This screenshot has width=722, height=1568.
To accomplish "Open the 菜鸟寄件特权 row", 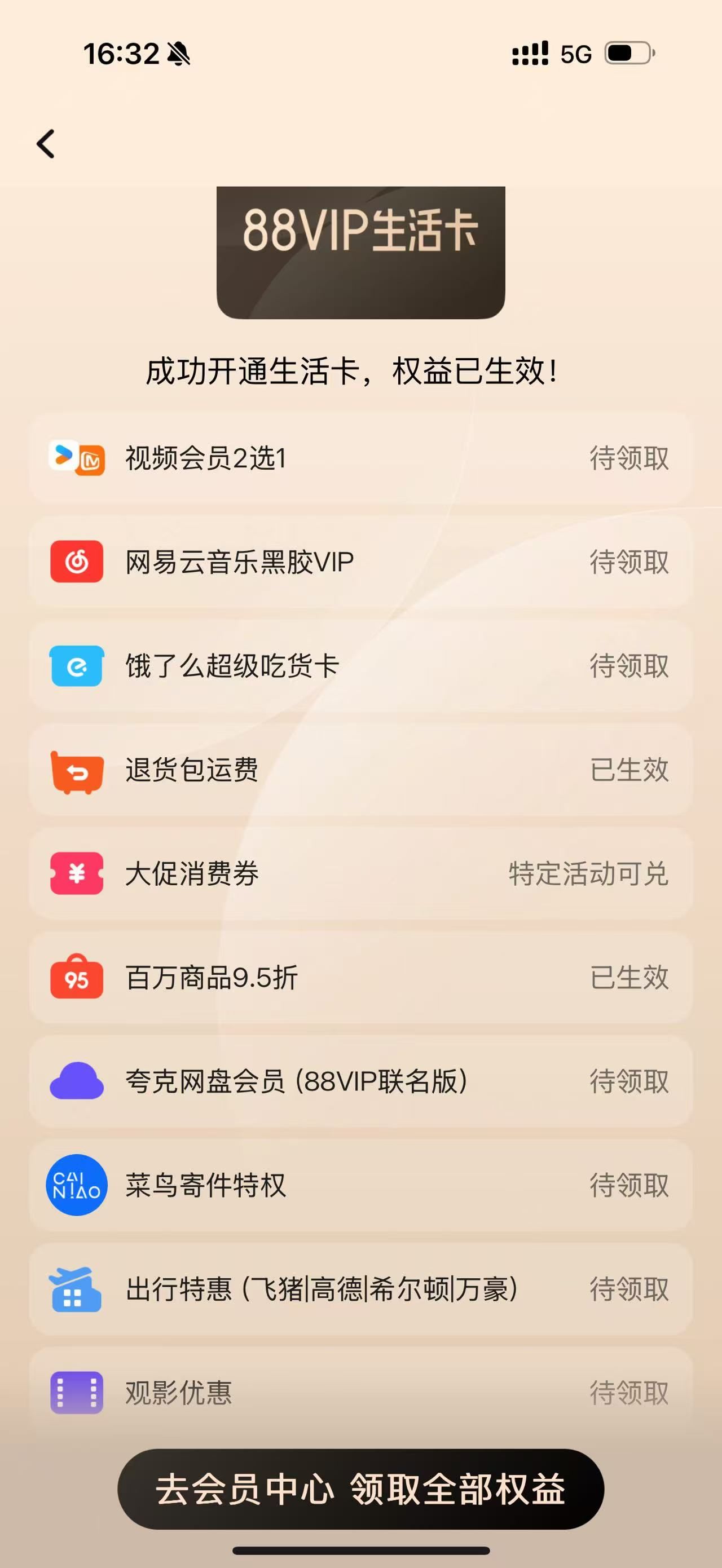I will 361,1185.
